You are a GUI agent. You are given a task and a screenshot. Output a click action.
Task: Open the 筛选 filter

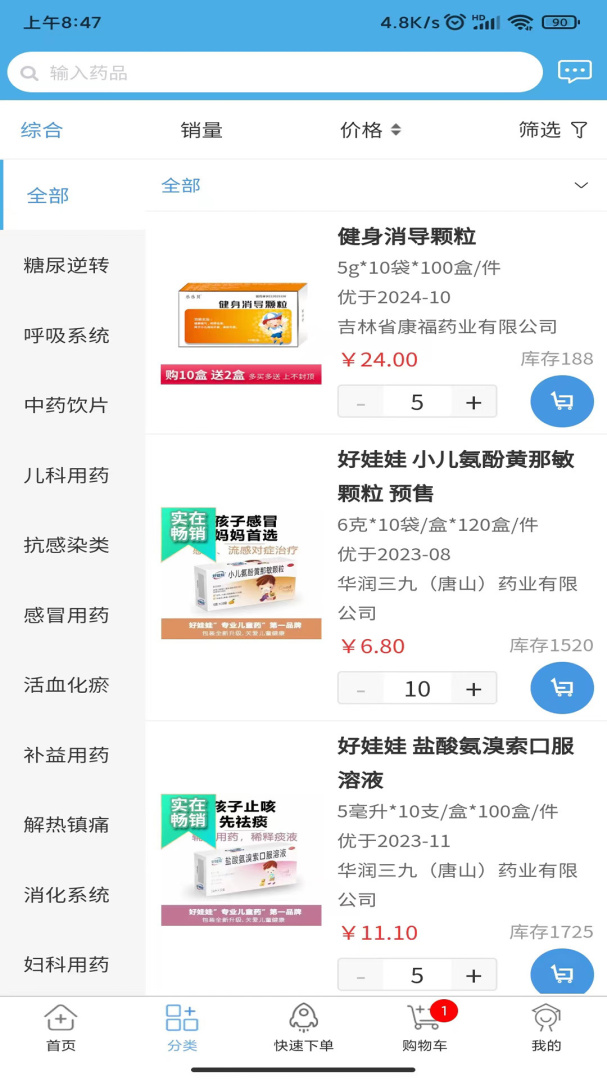552,130
